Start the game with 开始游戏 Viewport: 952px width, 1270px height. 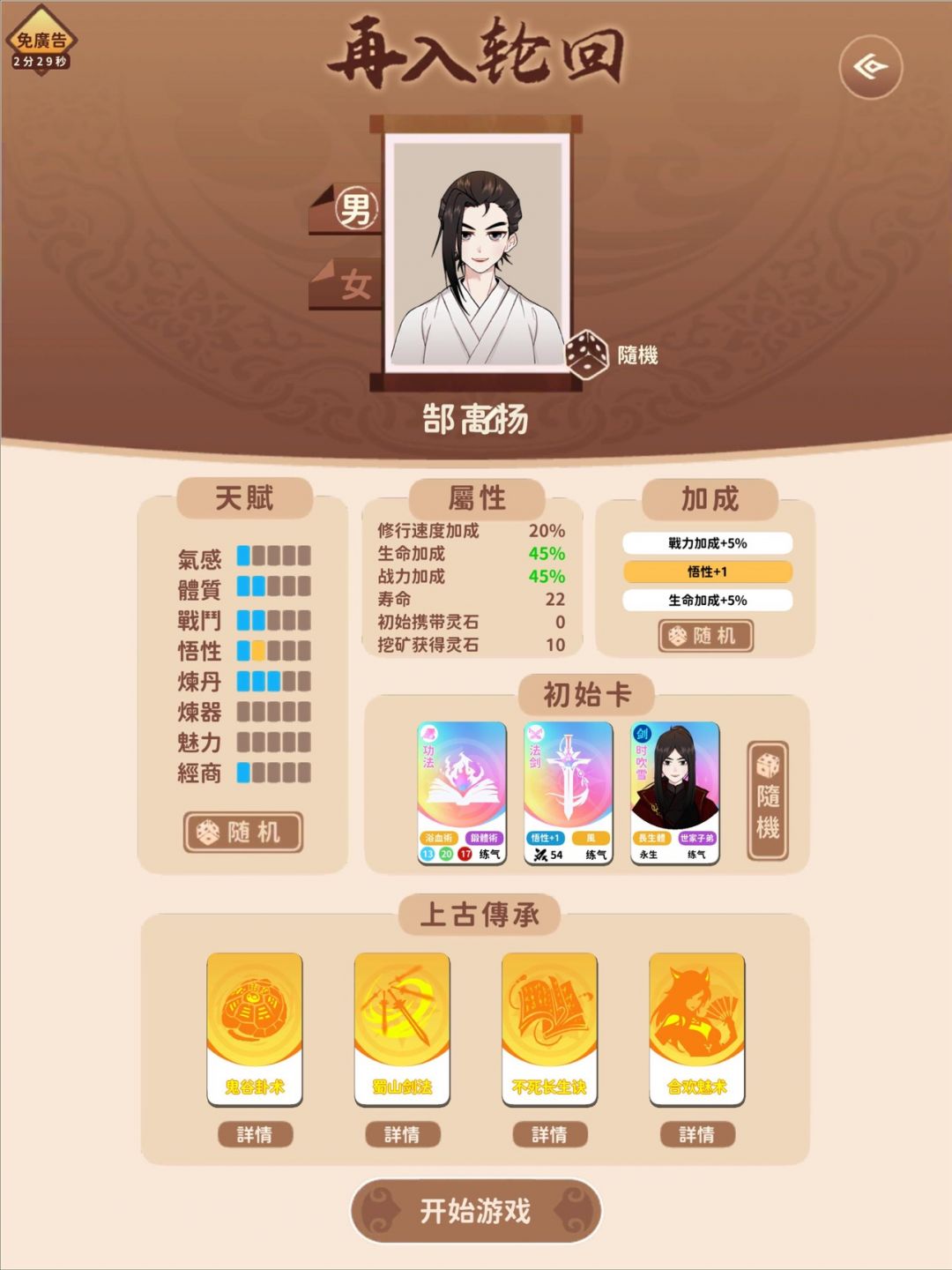point(476,1211)
